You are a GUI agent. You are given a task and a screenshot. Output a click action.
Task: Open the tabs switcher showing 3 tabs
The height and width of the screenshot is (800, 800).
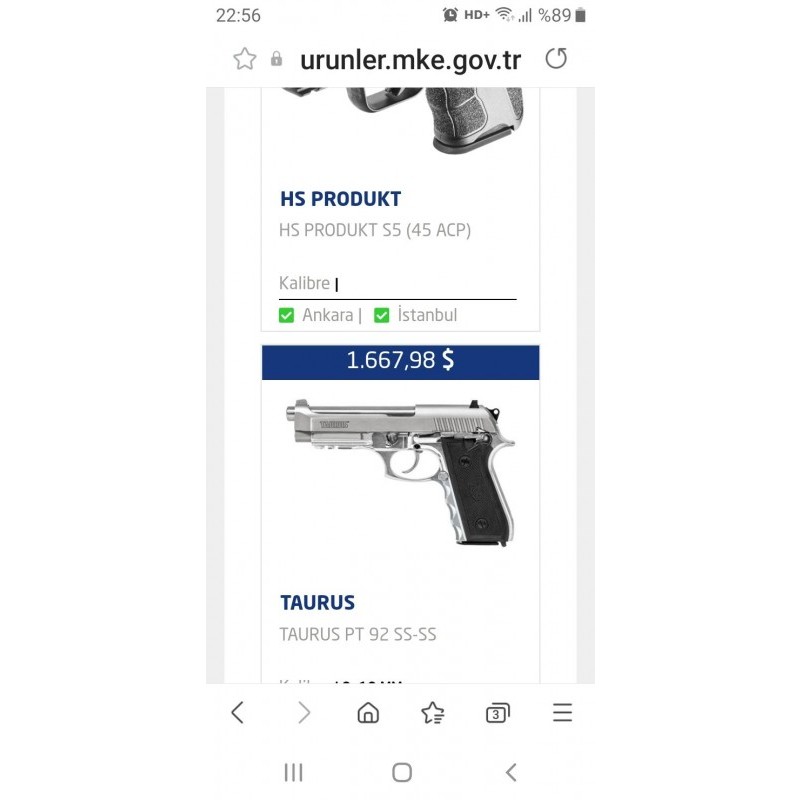click(497, 712)
